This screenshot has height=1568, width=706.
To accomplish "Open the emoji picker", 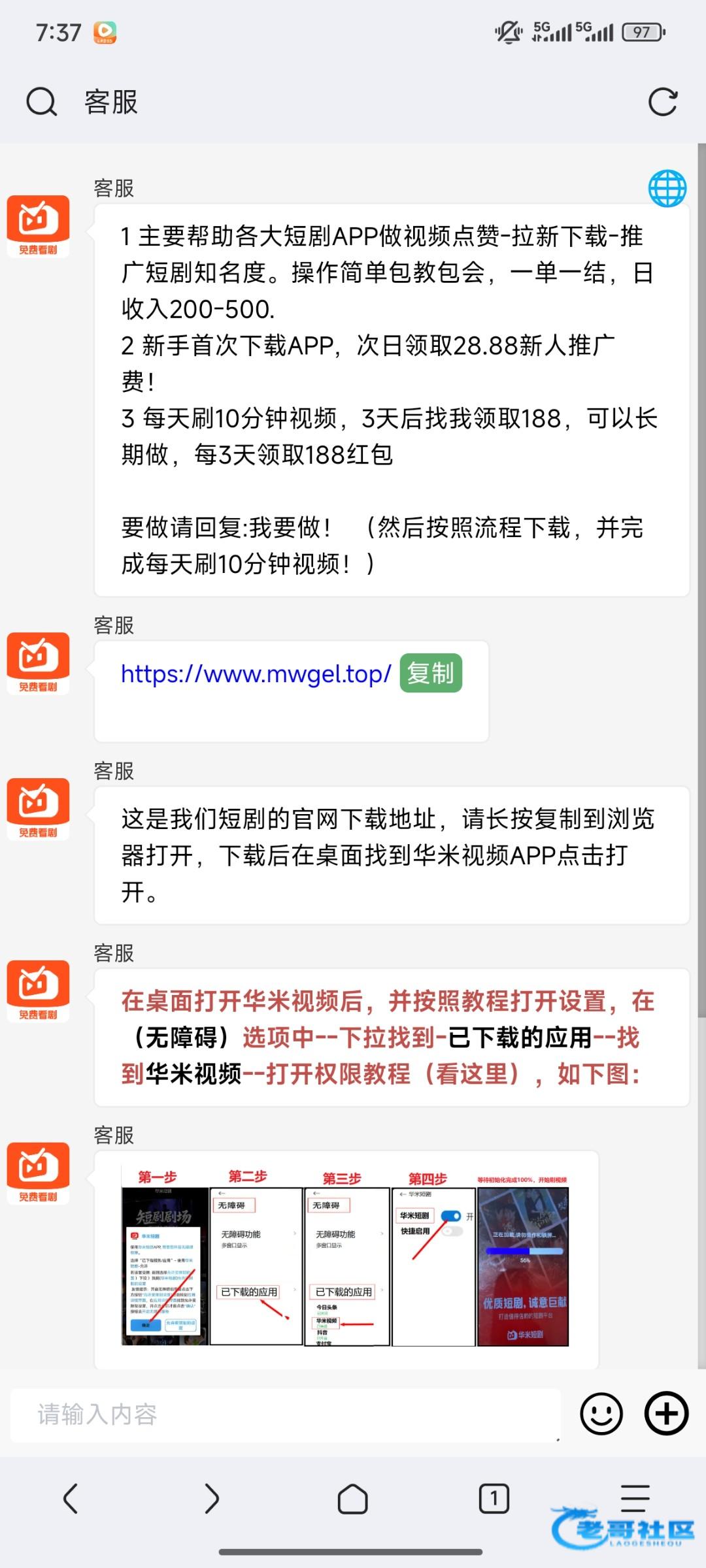I will point(601,1413).
